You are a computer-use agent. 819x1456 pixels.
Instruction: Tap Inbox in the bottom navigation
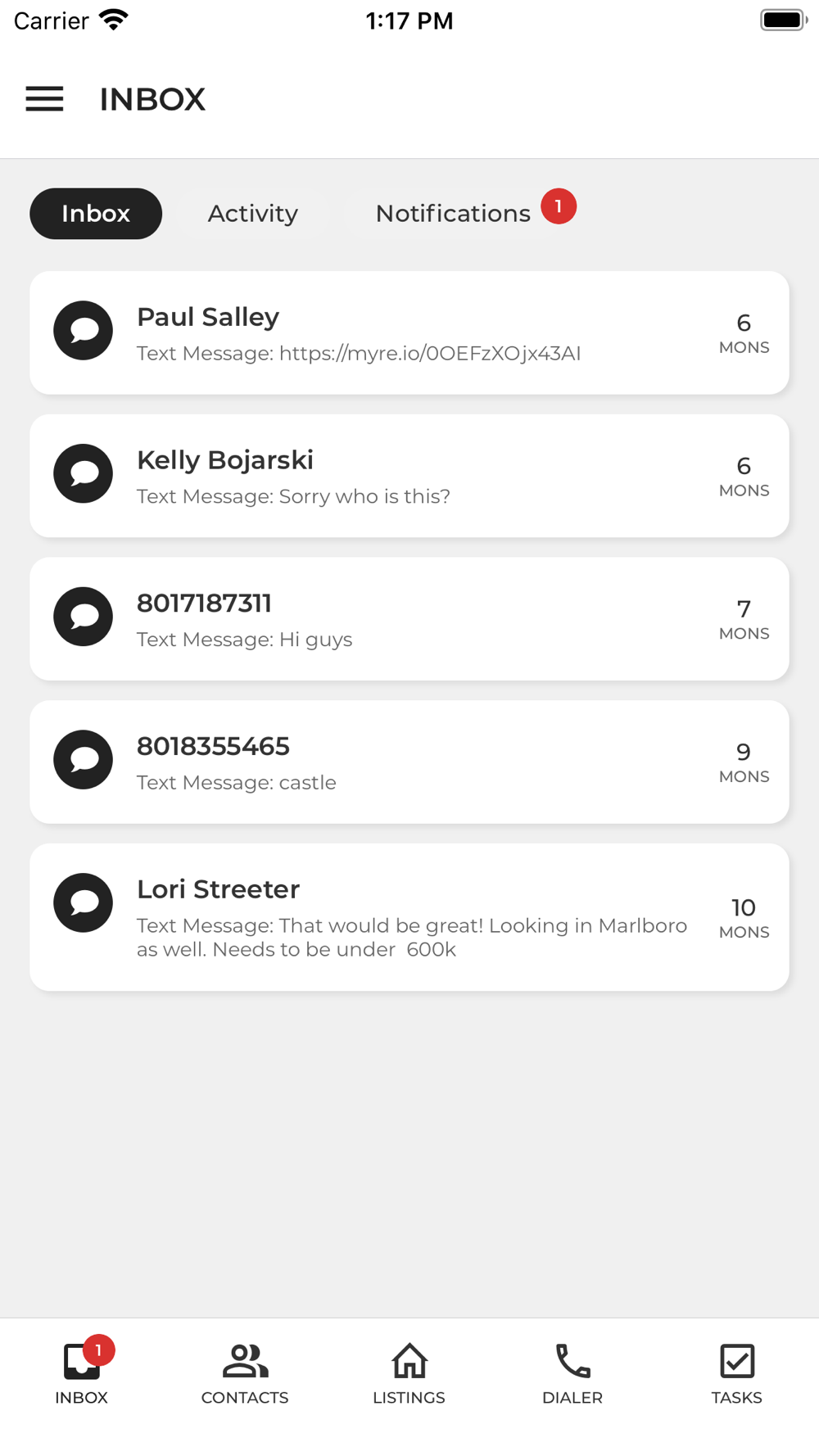pyautogui.click(x=81, y=1374)
